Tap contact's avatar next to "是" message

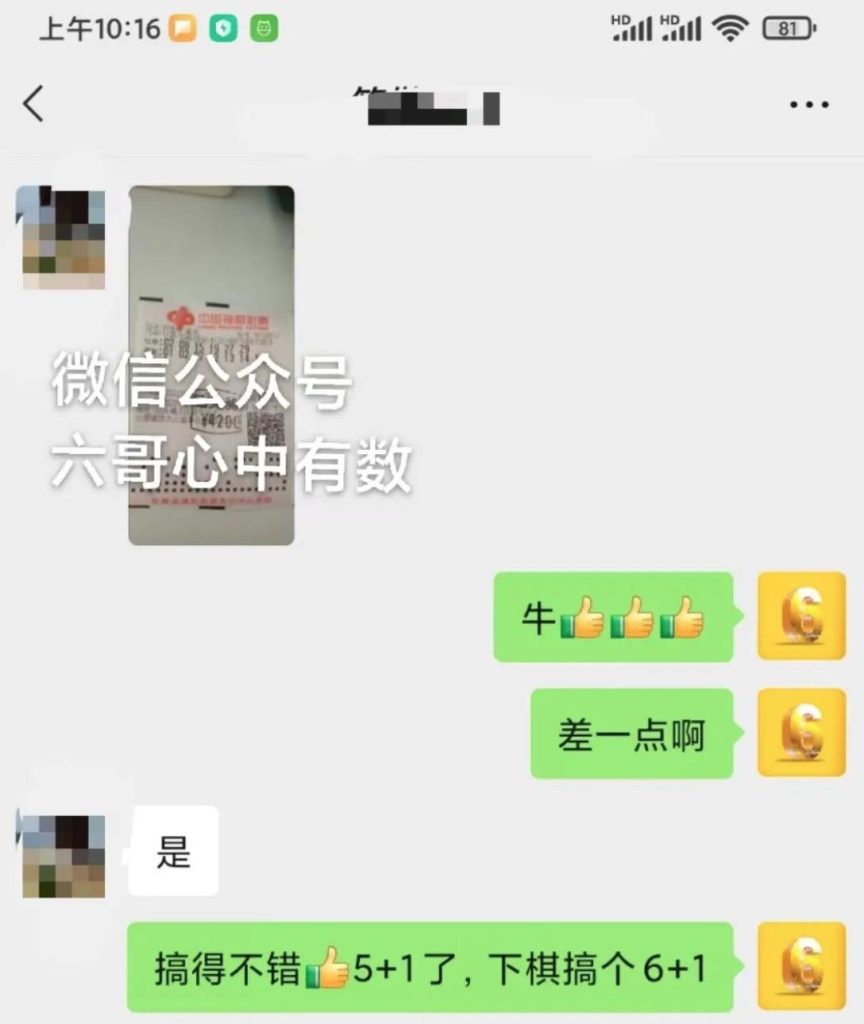(x=62, y=855)
